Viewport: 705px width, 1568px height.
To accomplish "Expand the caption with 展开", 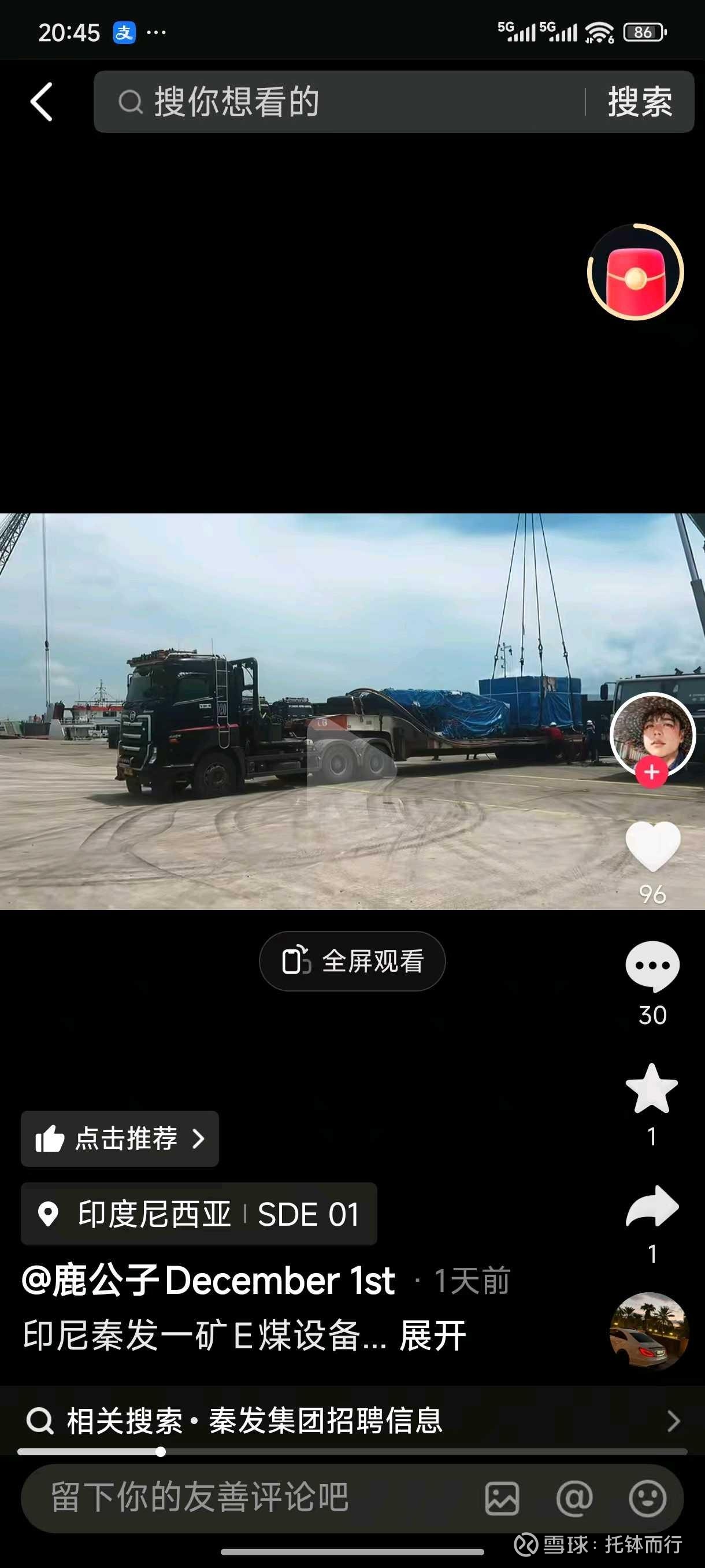I will (x=432, y=1336).
